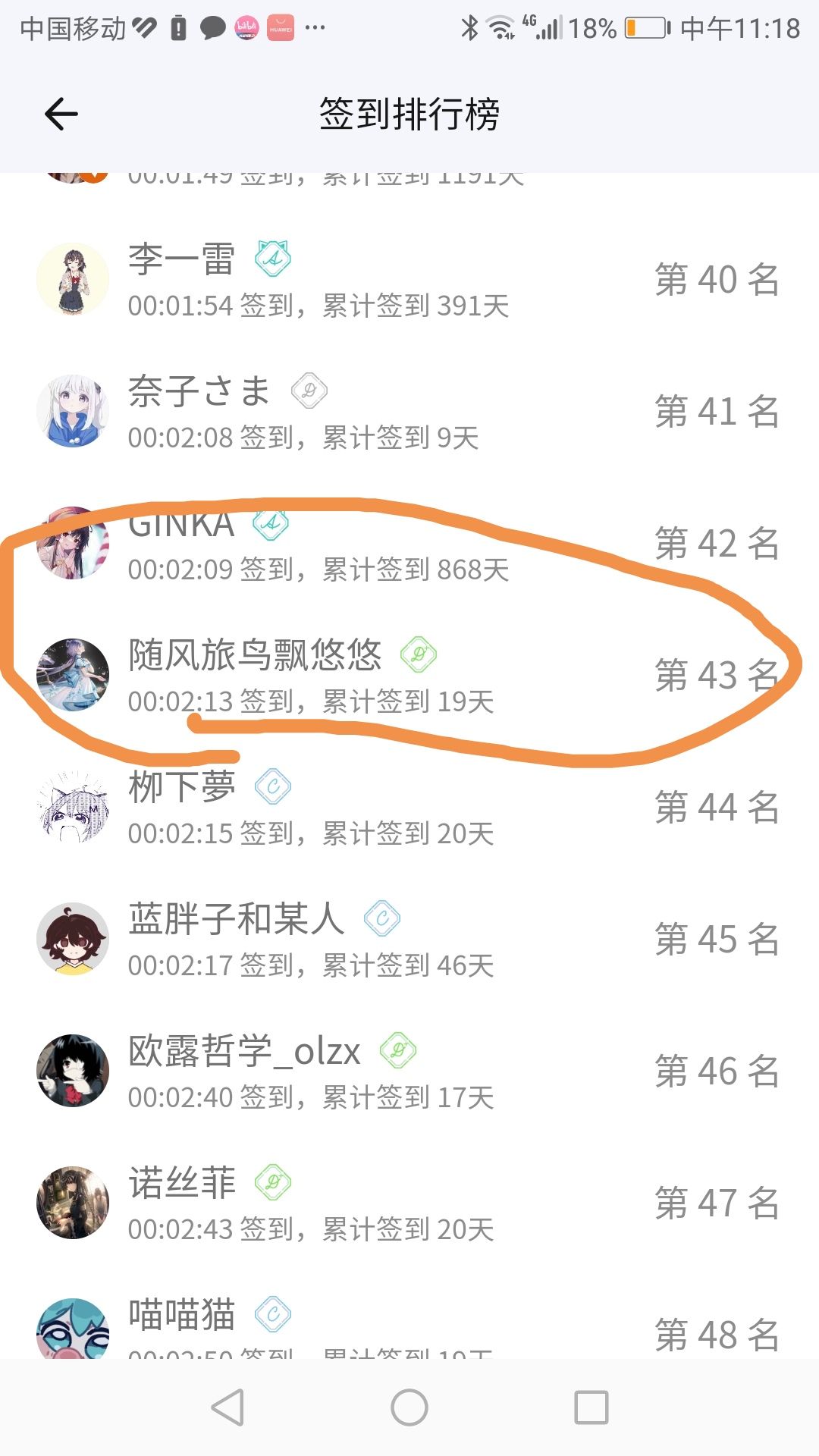Open GINKA's row ranked 42nd
The height and width of the screenshot is (1456, 819).
pos(409,544)
